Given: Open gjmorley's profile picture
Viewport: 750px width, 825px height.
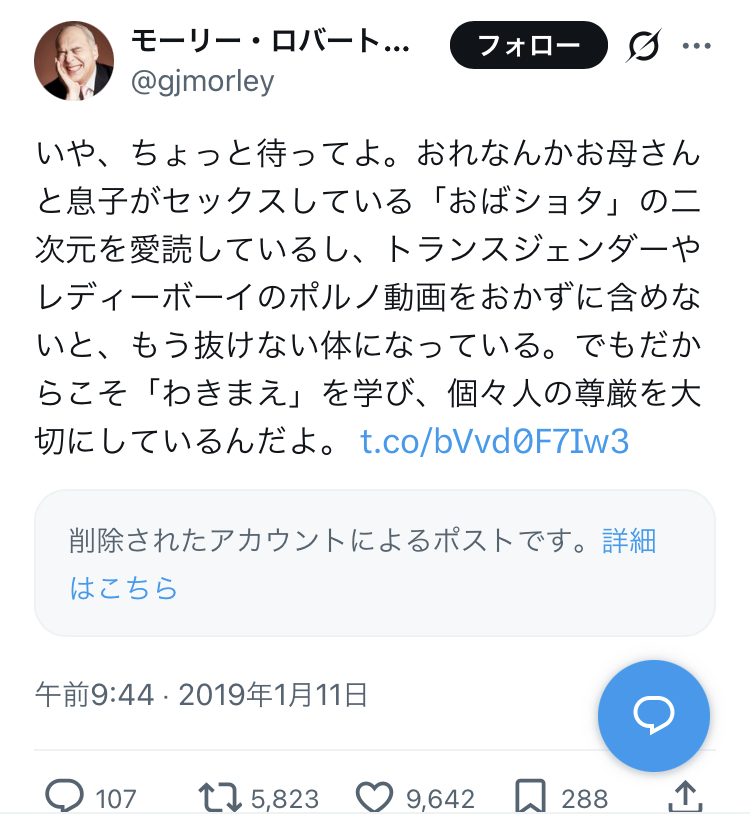Looking at the screenshot, I should pyautogui.click(x=72, y=60).
